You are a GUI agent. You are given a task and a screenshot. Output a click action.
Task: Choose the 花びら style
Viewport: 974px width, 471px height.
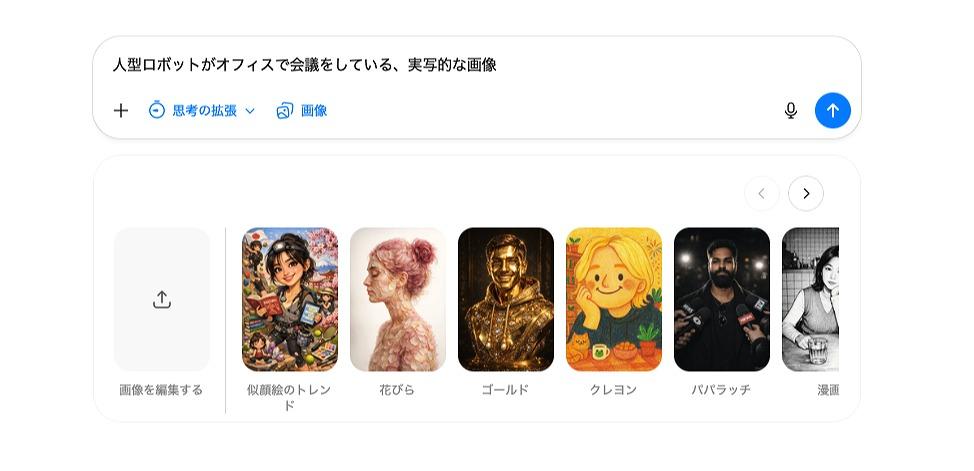pos(398,300)
